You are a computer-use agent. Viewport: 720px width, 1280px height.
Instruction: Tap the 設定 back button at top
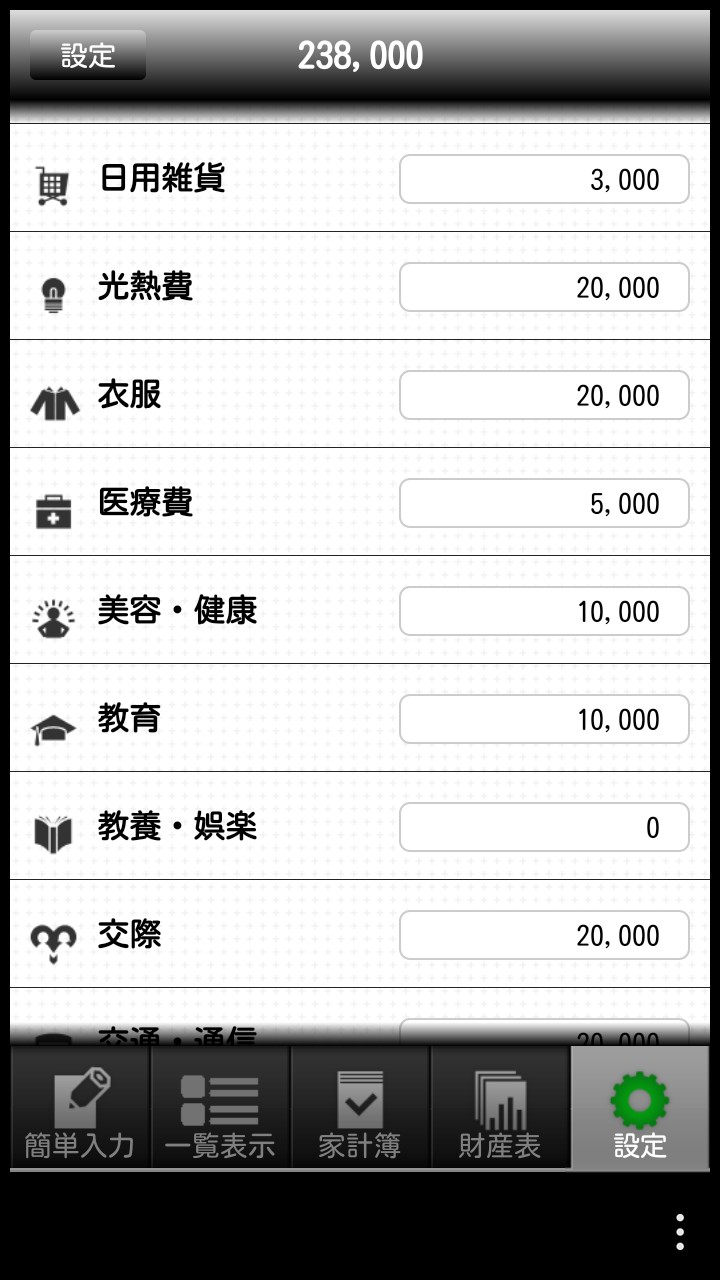coord(88,55)
